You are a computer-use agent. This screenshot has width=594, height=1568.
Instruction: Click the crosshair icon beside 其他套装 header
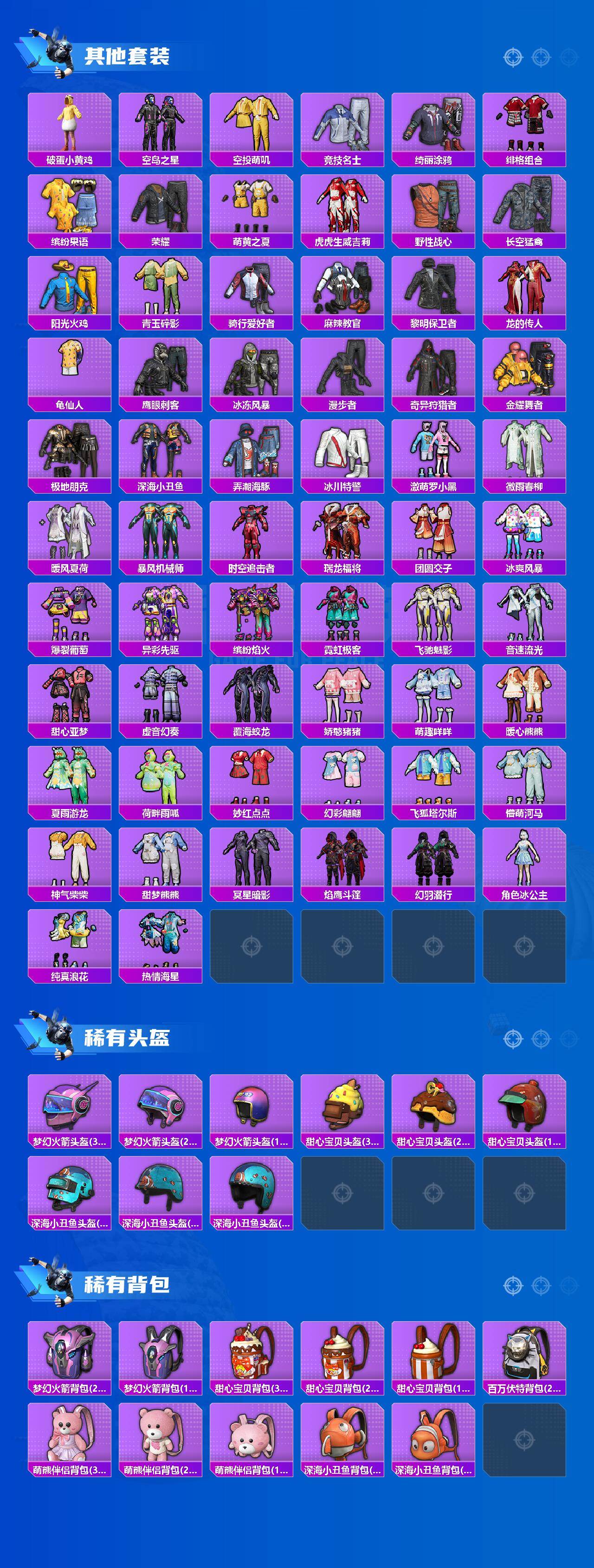coord(514,58)
